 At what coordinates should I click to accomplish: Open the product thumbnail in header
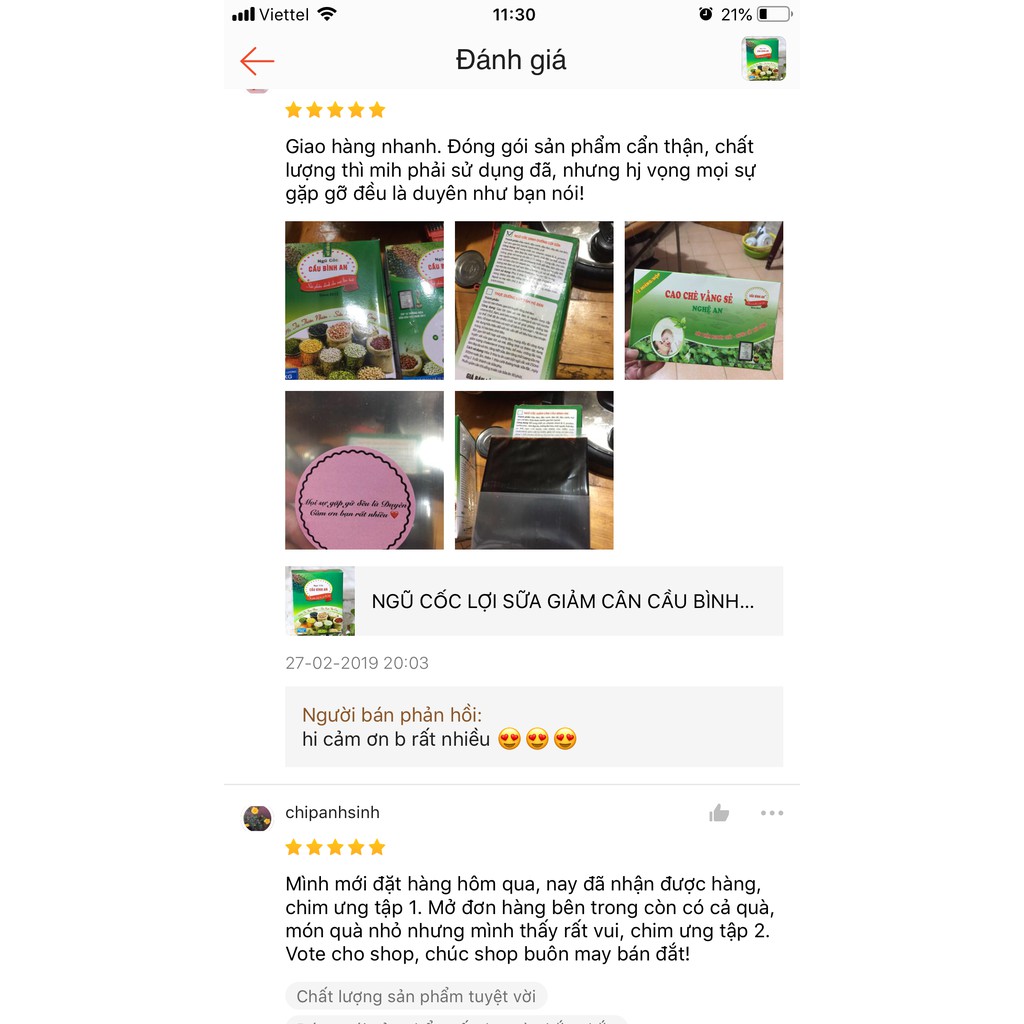coord(763,59)
